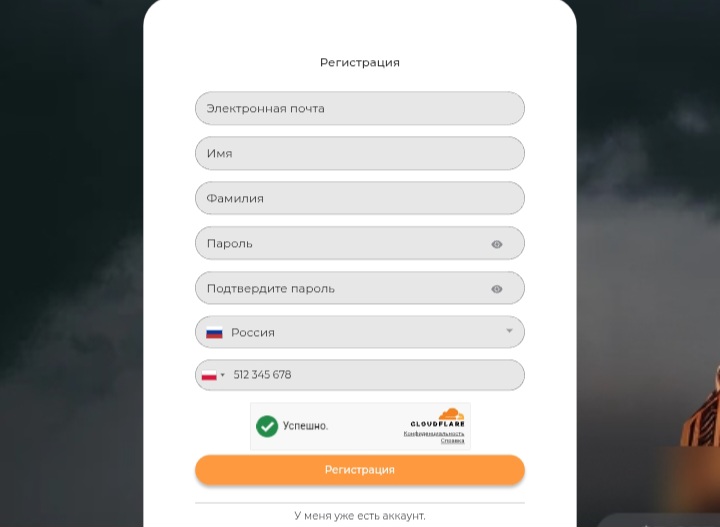
Task: Select the Фамилия text field
Action: tap(359, 198)
